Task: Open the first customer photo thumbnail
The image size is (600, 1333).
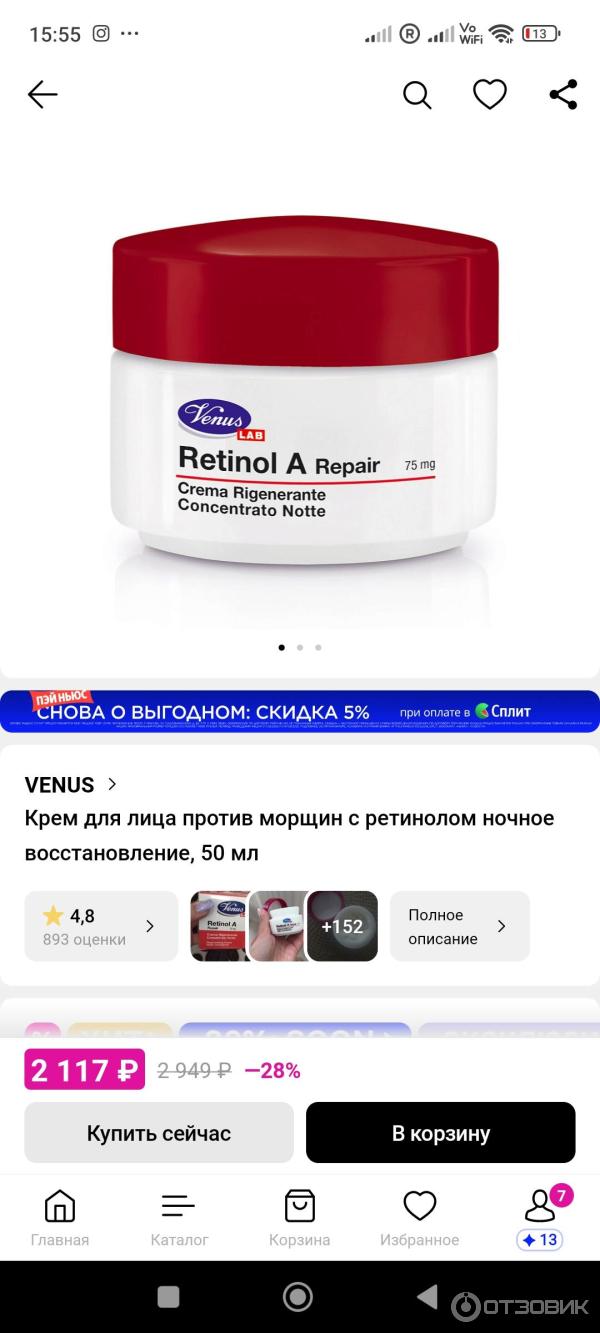Action: click(219, 926)
